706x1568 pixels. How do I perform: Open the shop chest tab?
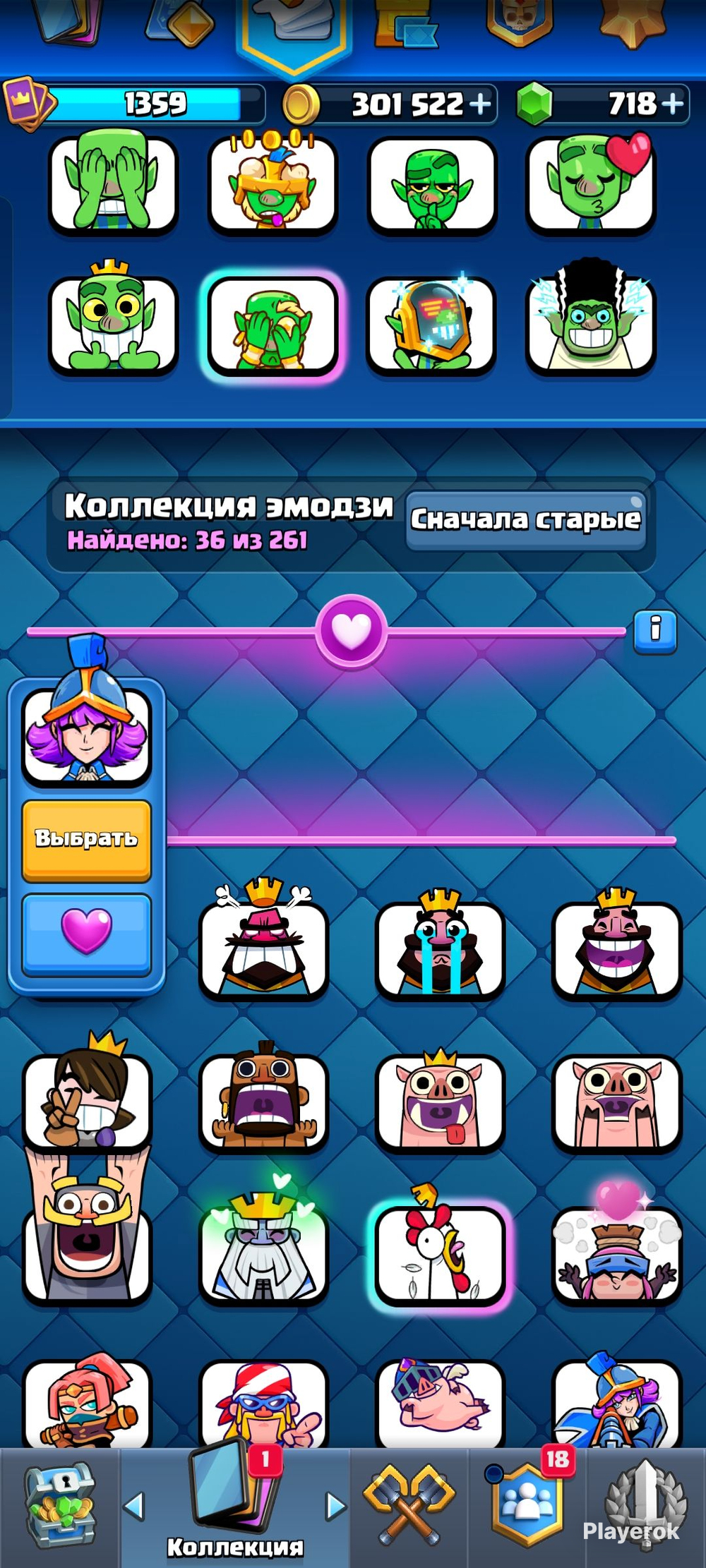click(x=60, y=1505)
